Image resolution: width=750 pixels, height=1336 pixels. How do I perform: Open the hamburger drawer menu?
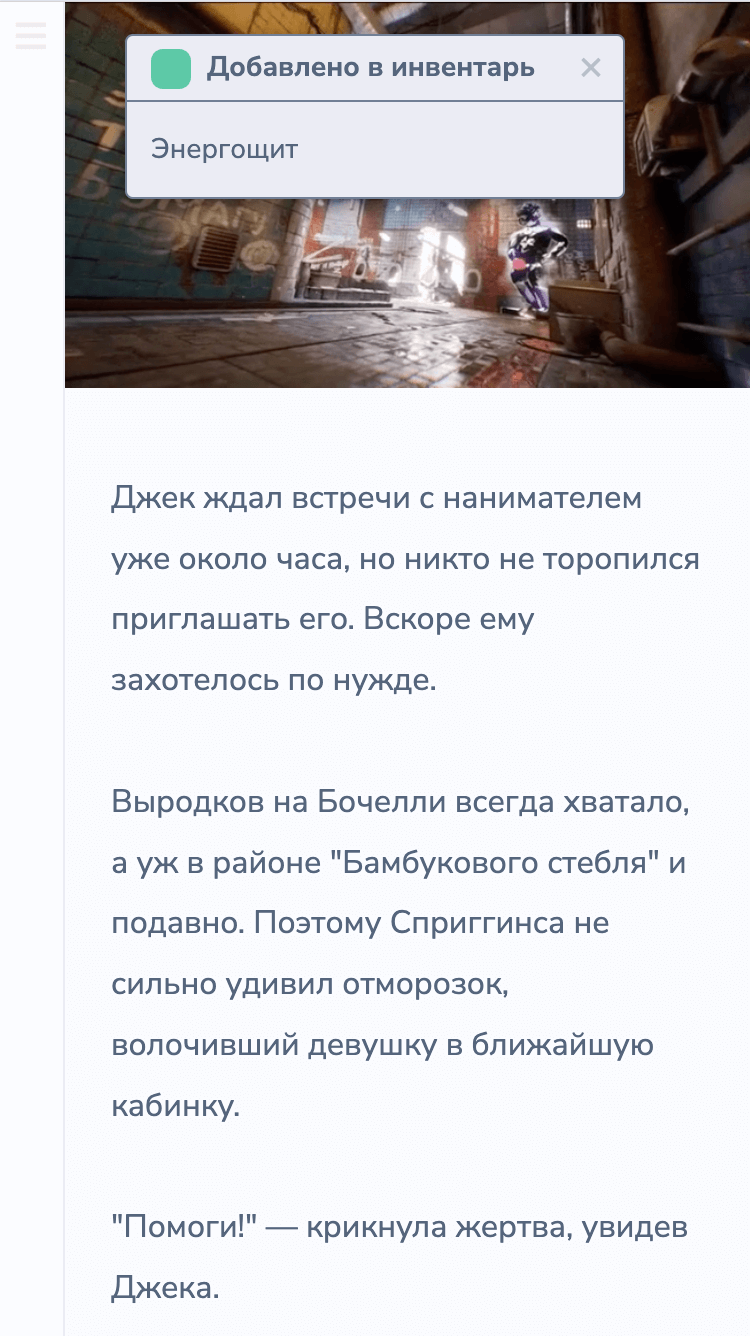[x=31, y=35]
